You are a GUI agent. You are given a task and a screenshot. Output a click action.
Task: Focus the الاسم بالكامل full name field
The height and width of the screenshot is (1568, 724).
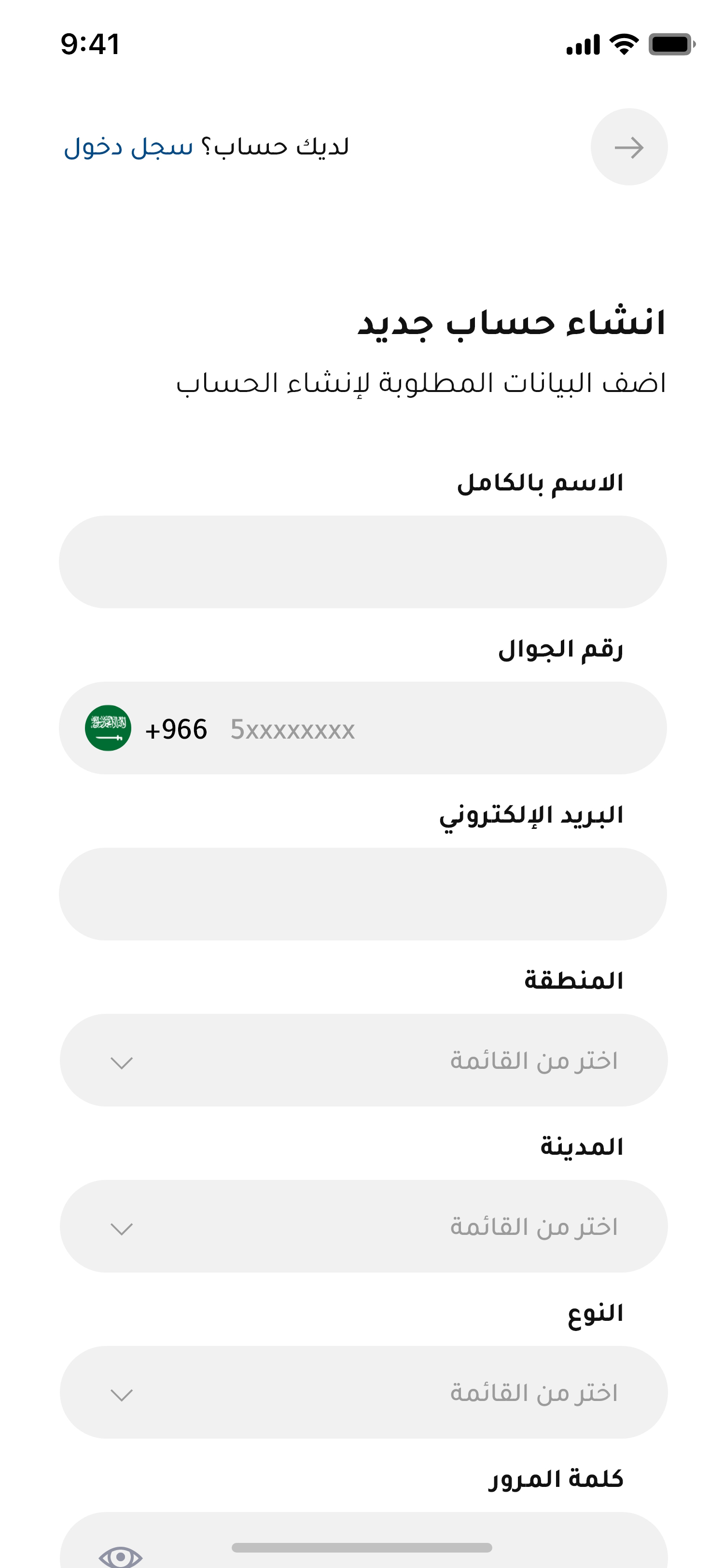362,561
